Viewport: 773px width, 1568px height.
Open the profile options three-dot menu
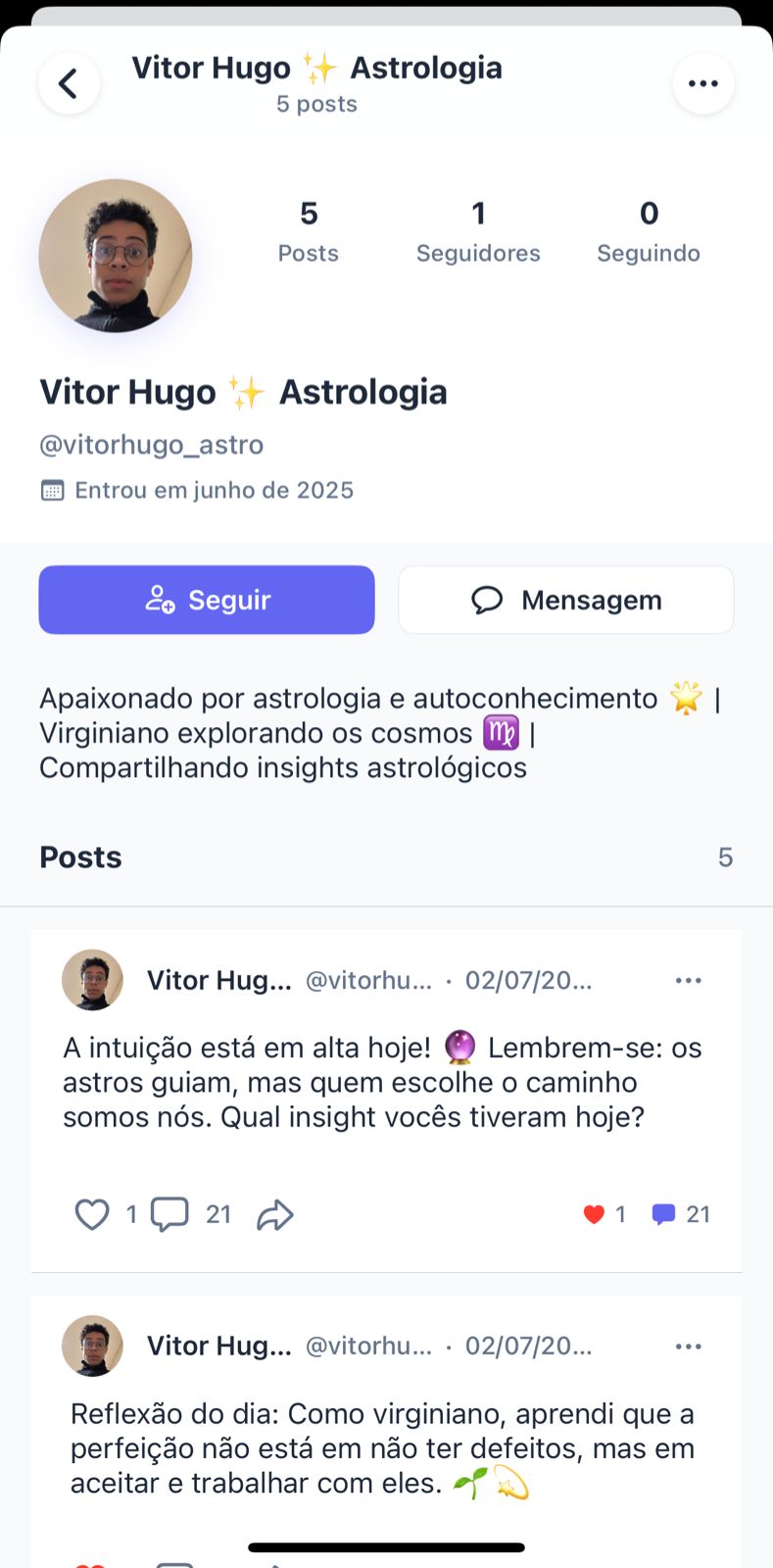(703, 83)
